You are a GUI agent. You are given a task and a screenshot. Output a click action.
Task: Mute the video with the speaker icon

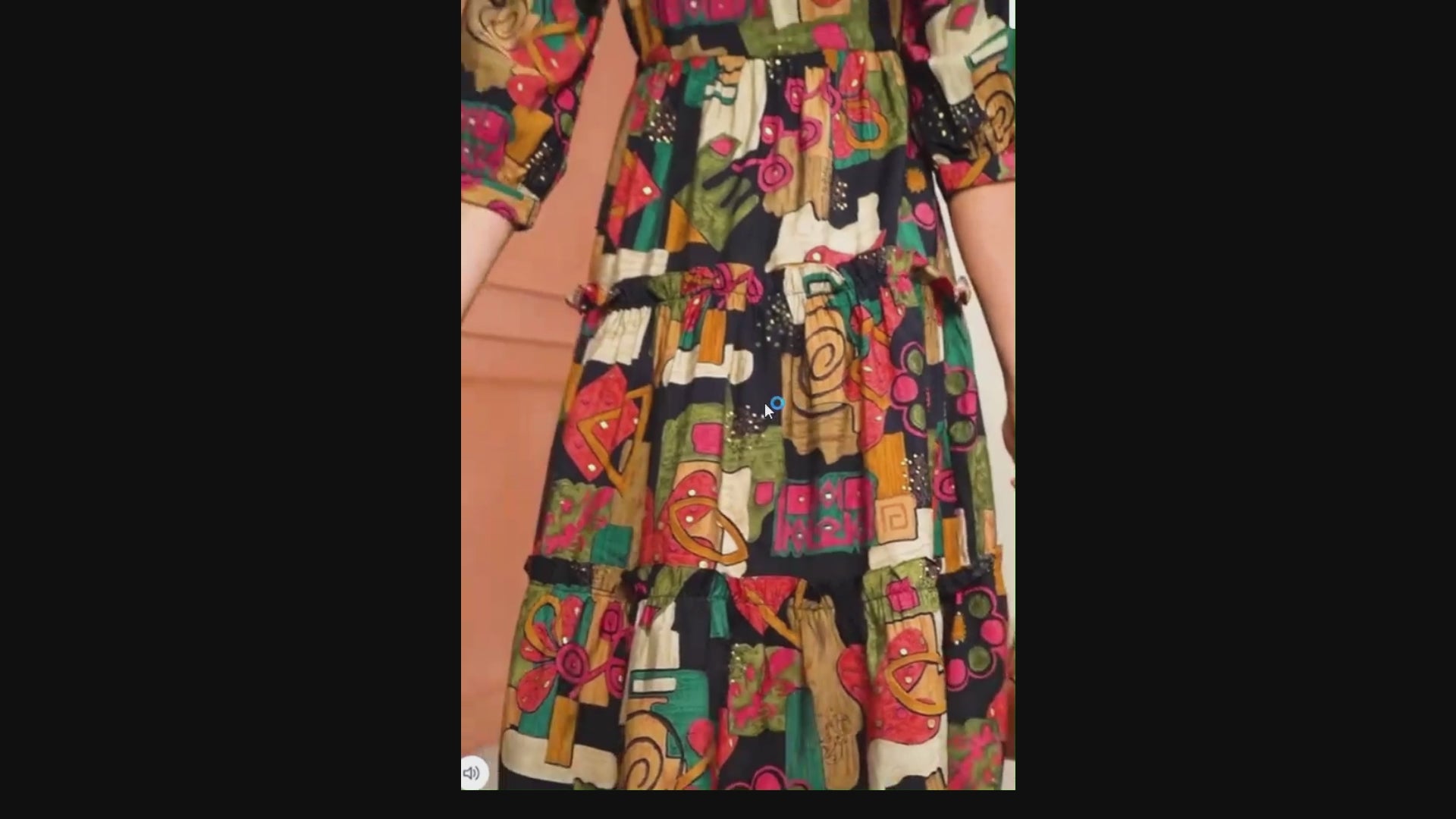pyautogui.click(x=472, y=773)
